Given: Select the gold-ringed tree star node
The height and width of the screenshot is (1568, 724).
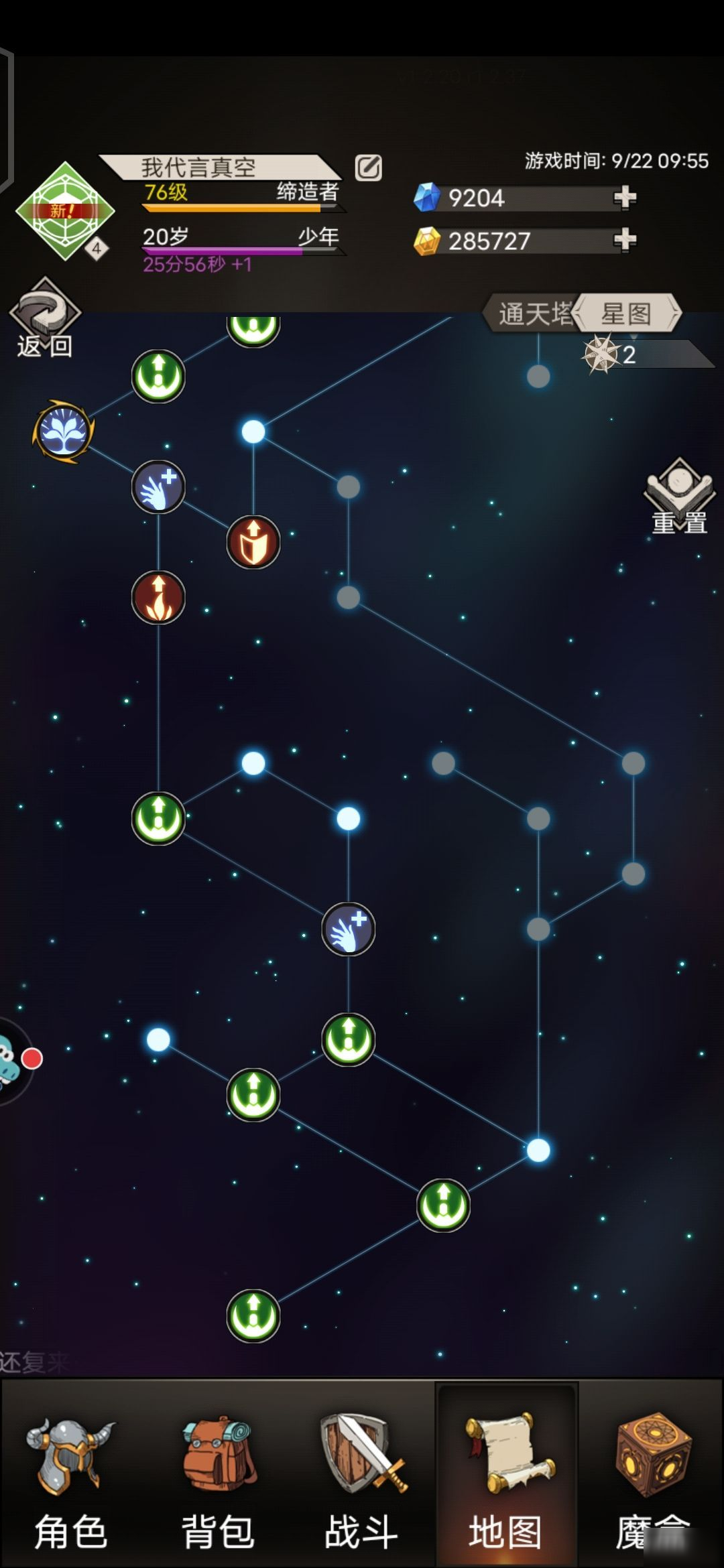Looking at the screenshot, I should coord(63,432).
